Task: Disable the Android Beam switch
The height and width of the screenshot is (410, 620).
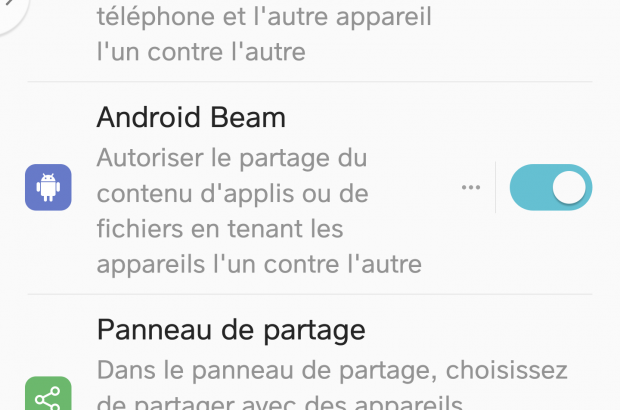Action: [551, 188]
